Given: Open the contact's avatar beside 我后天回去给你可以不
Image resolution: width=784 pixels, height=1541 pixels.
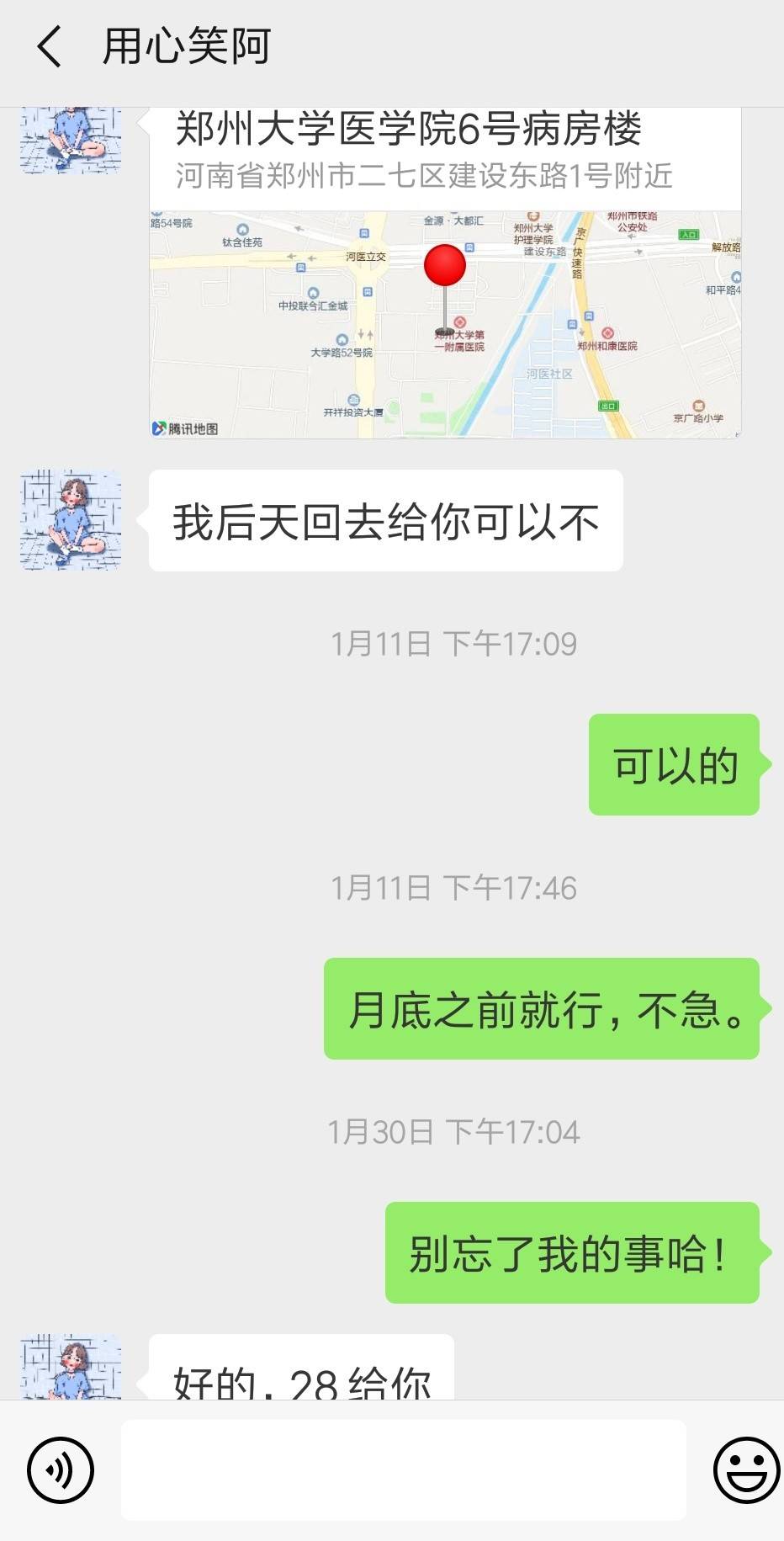Looking at the screenshot, I should [71, 520].
